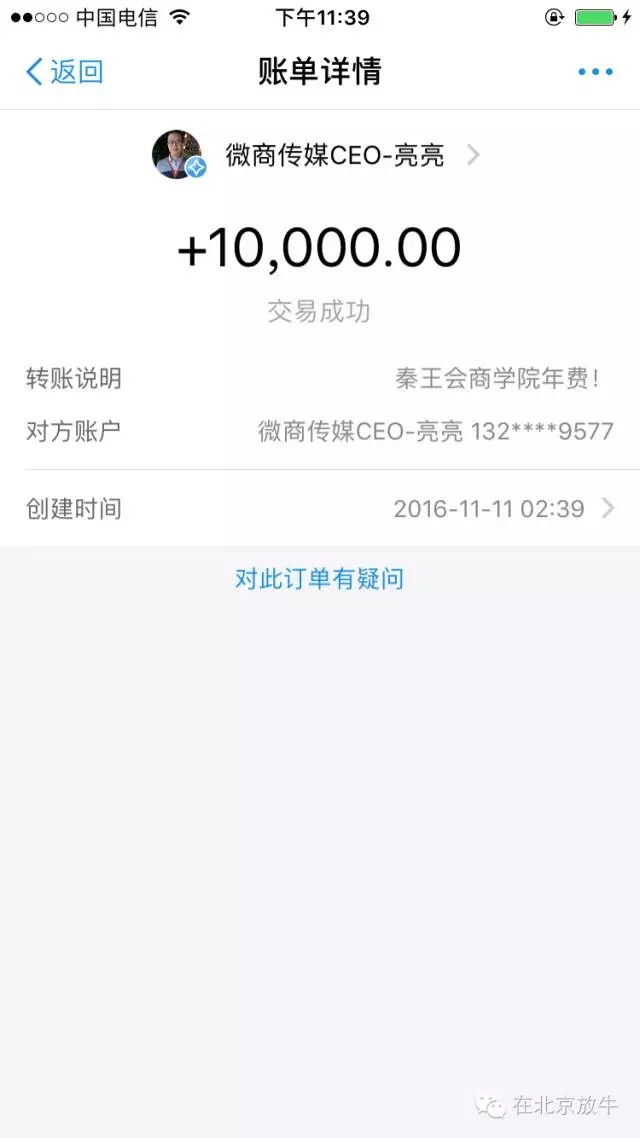Go back with the 返回 button
The image size is (640, 1138).
(64, 72)
